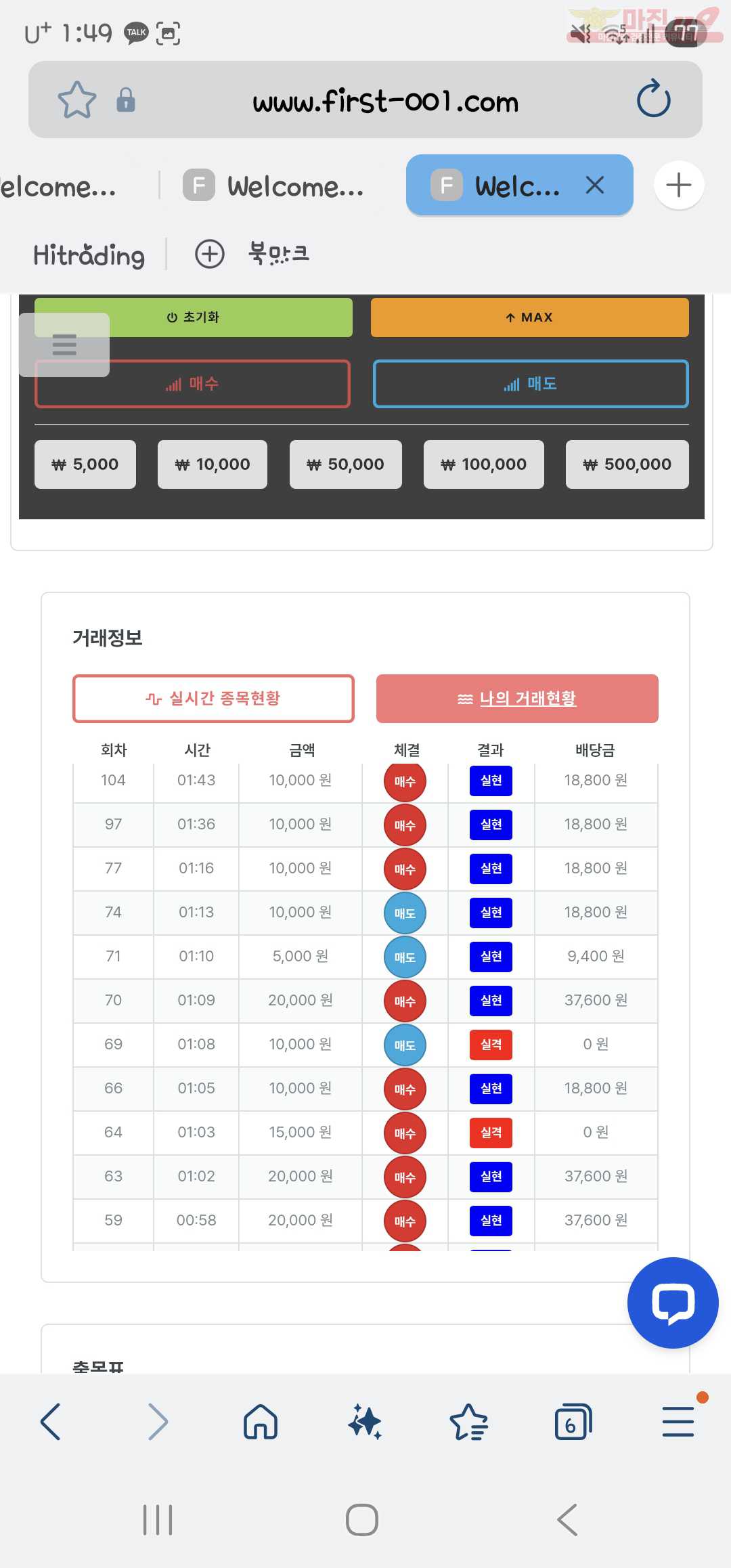The height and width of the screenshot is (1568, 731).
Task: Add ₩ 5,000 to the amount
Action: pos(85,464)
